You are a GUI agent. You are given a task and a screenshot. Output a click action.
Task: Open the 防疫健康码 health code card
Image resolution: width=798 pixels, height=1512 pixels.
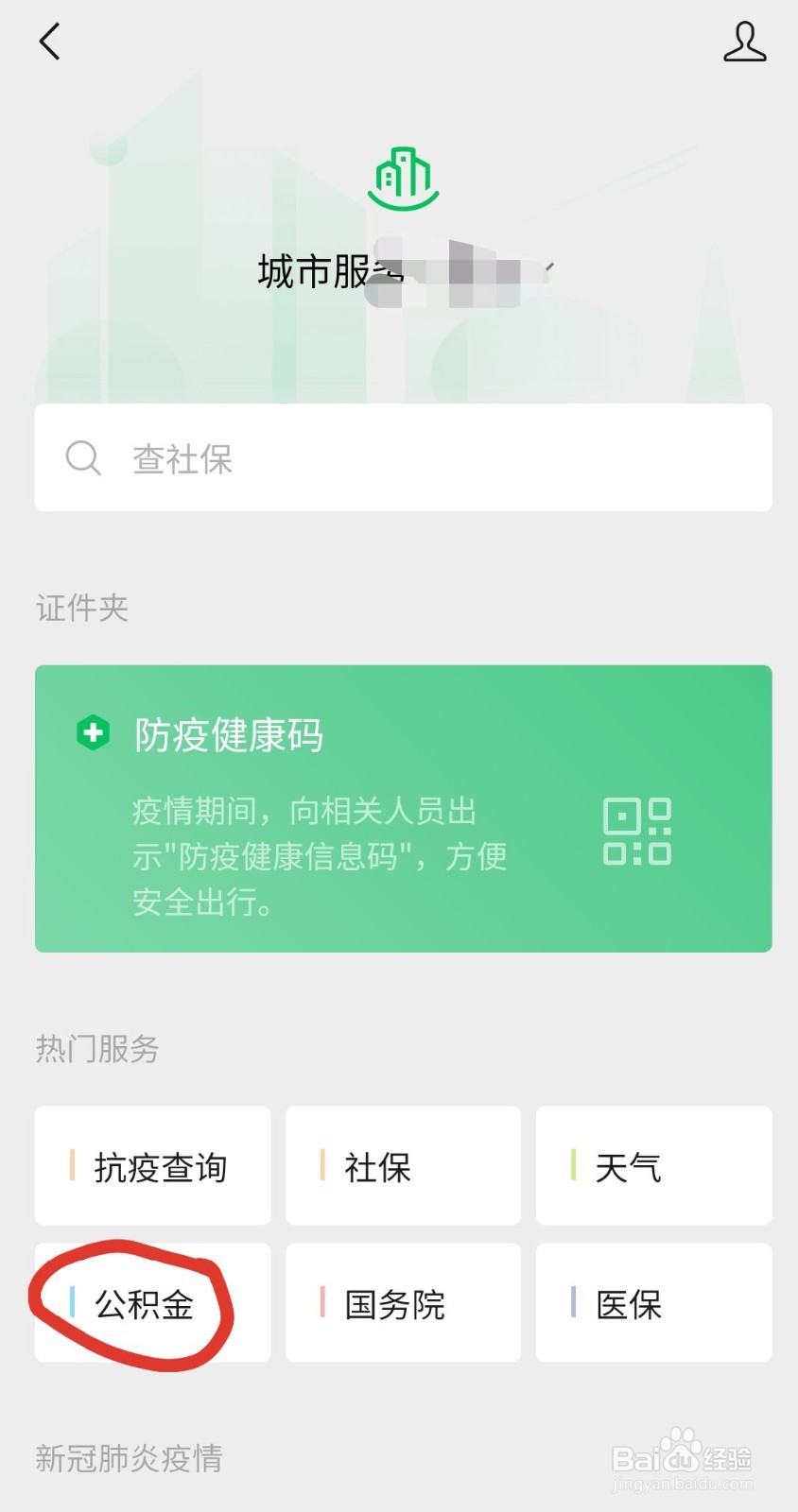coord(403,809)
